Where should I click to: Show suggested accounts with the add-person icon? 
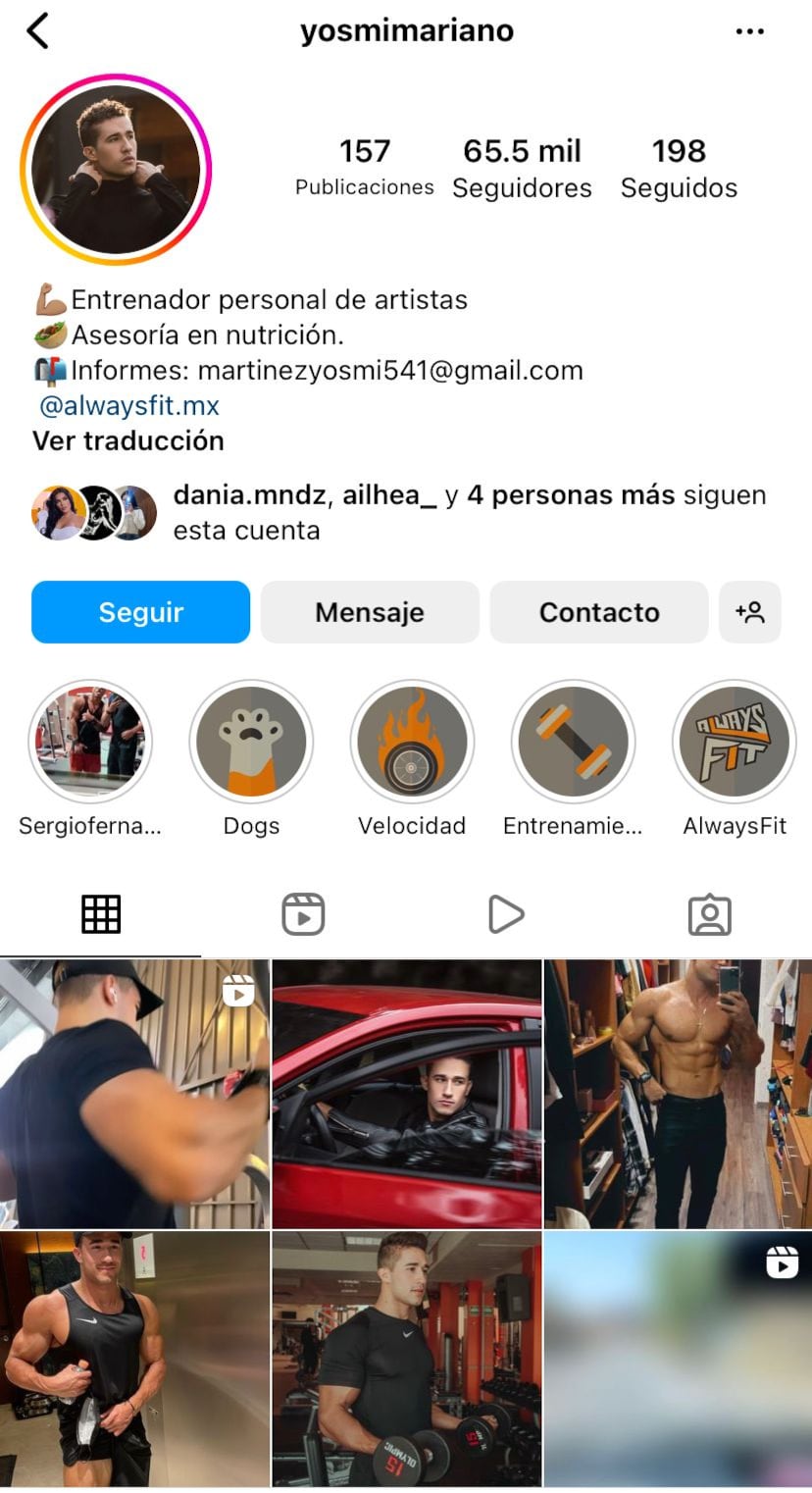[750, 612]
